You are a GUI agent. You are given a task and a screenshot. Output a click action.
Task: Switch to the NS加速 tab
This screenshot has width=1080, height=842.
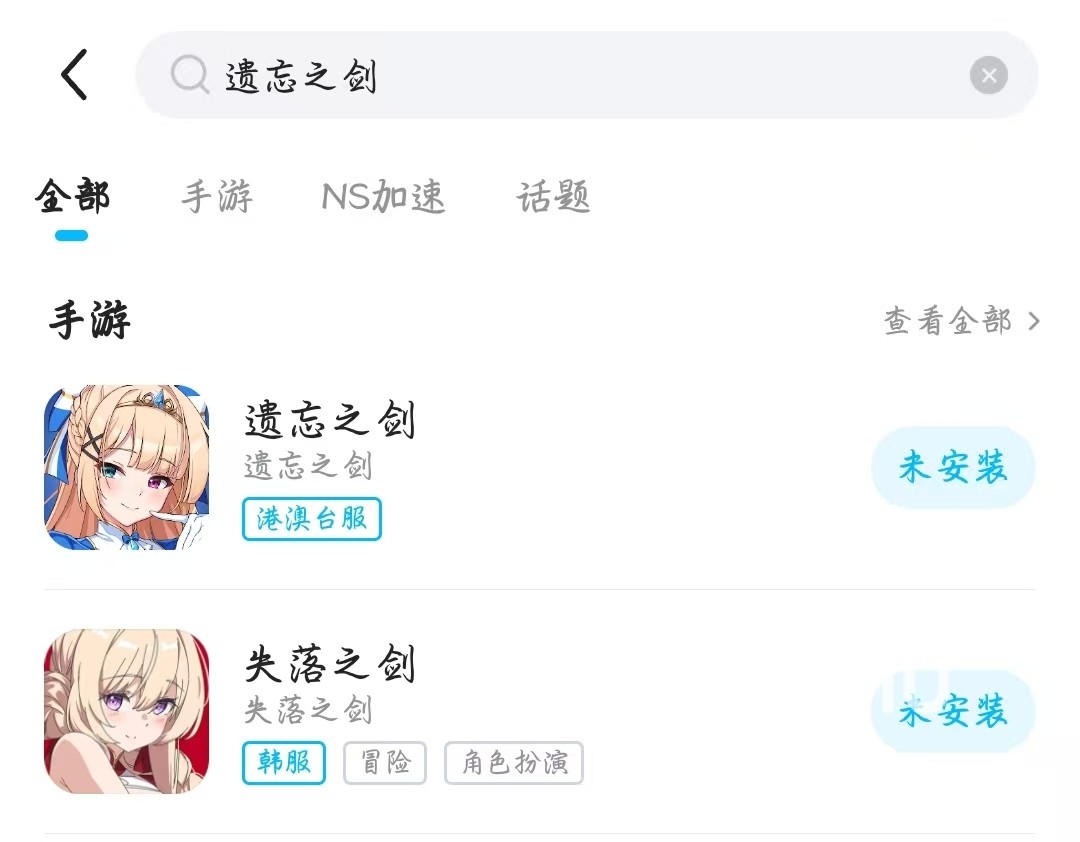pyautogui.click(x=383, y=197)
